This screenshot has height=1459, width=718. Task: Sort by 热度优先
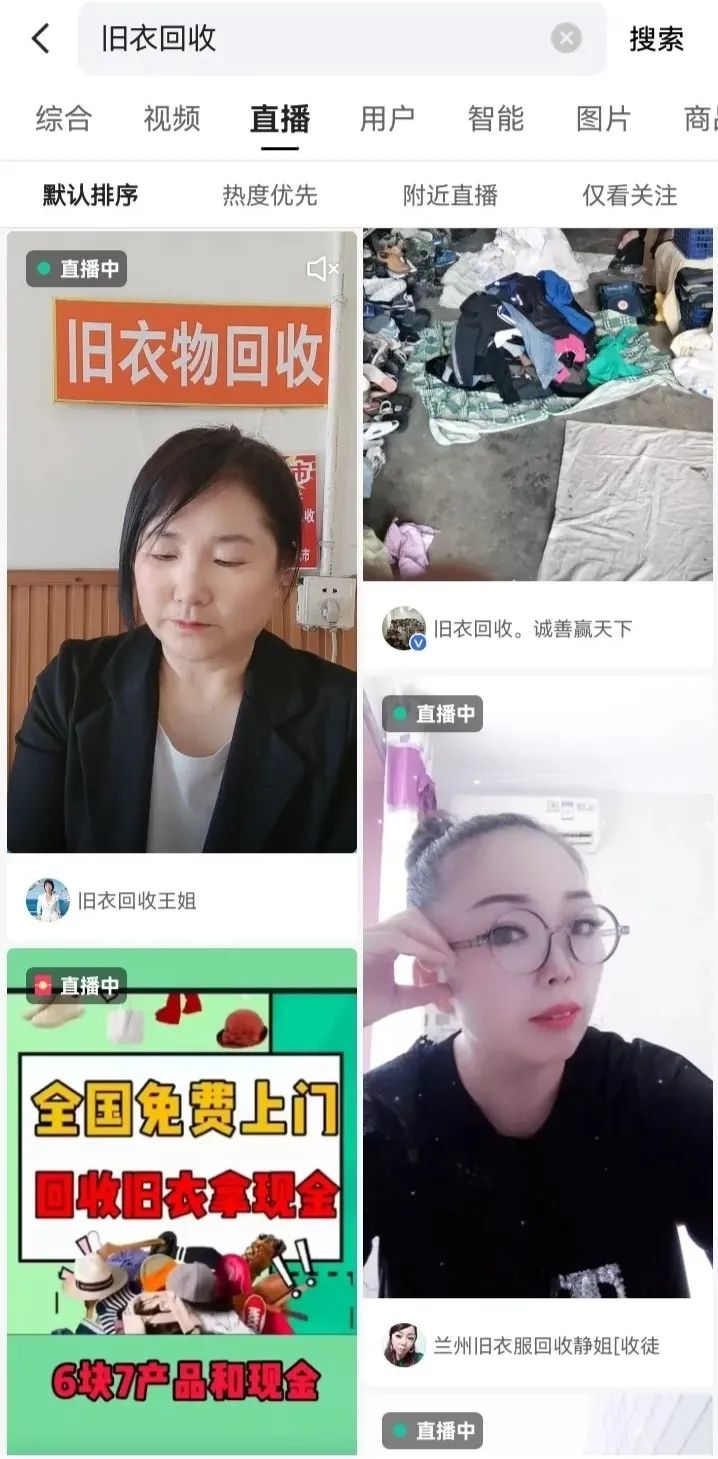click(270, 195)
